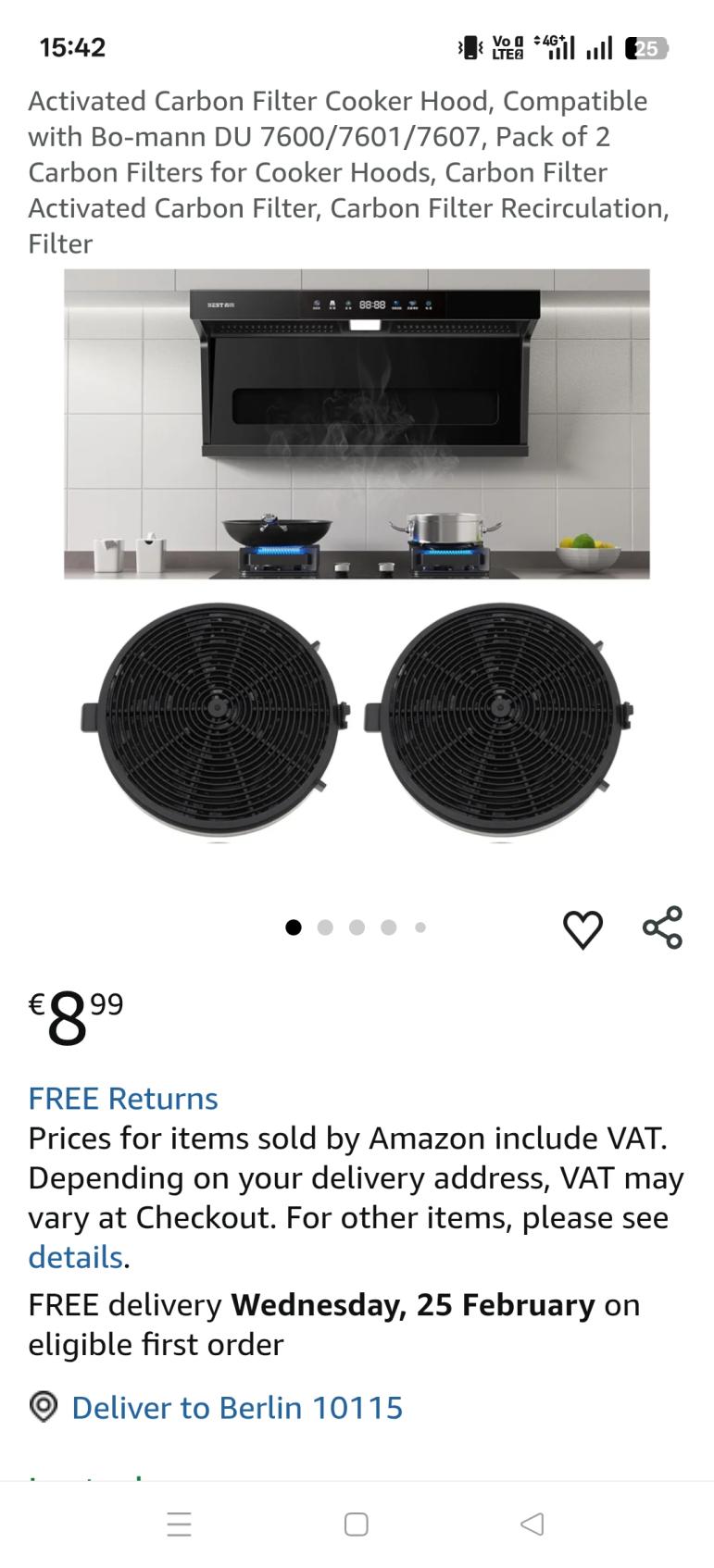This screenshot has height=1568, width=714.
Task: Change the Deliver to Berlin 10115 address
Action: [x=236, y=1408]
